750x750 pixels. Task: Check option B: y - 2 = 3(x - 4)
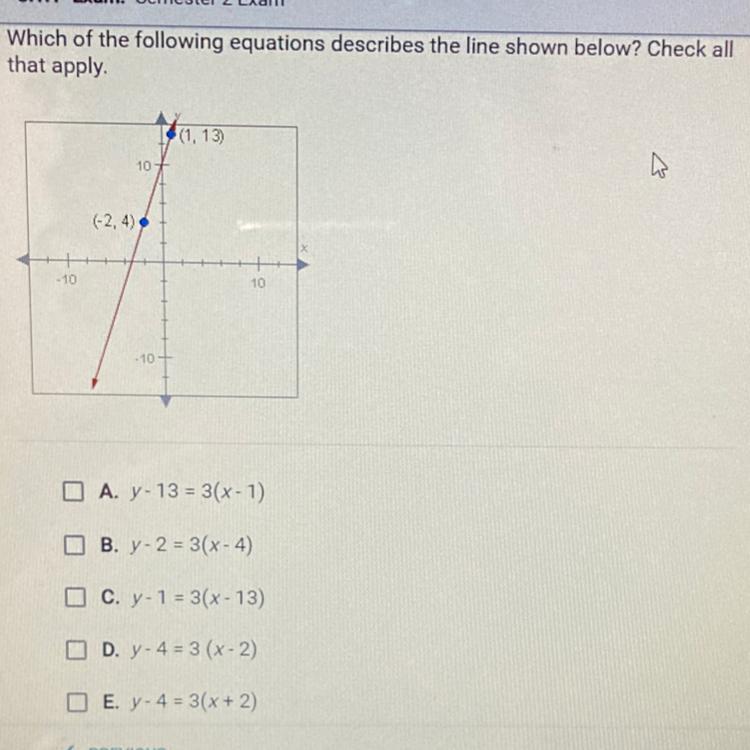(x=74, y=544)
